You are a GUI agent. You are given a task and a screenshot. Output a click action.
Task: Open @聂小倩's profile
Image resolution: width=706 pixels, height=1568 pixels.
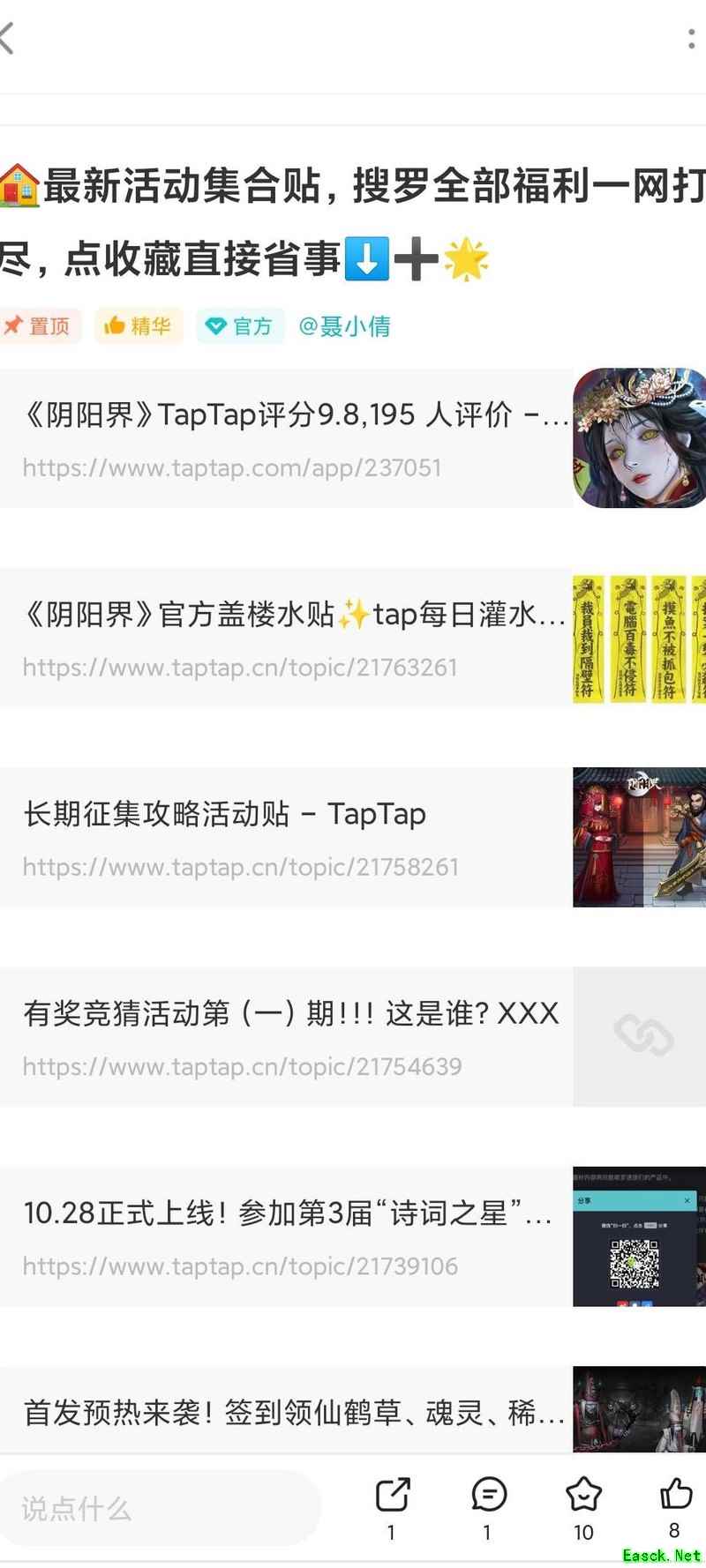click(346, 326)
